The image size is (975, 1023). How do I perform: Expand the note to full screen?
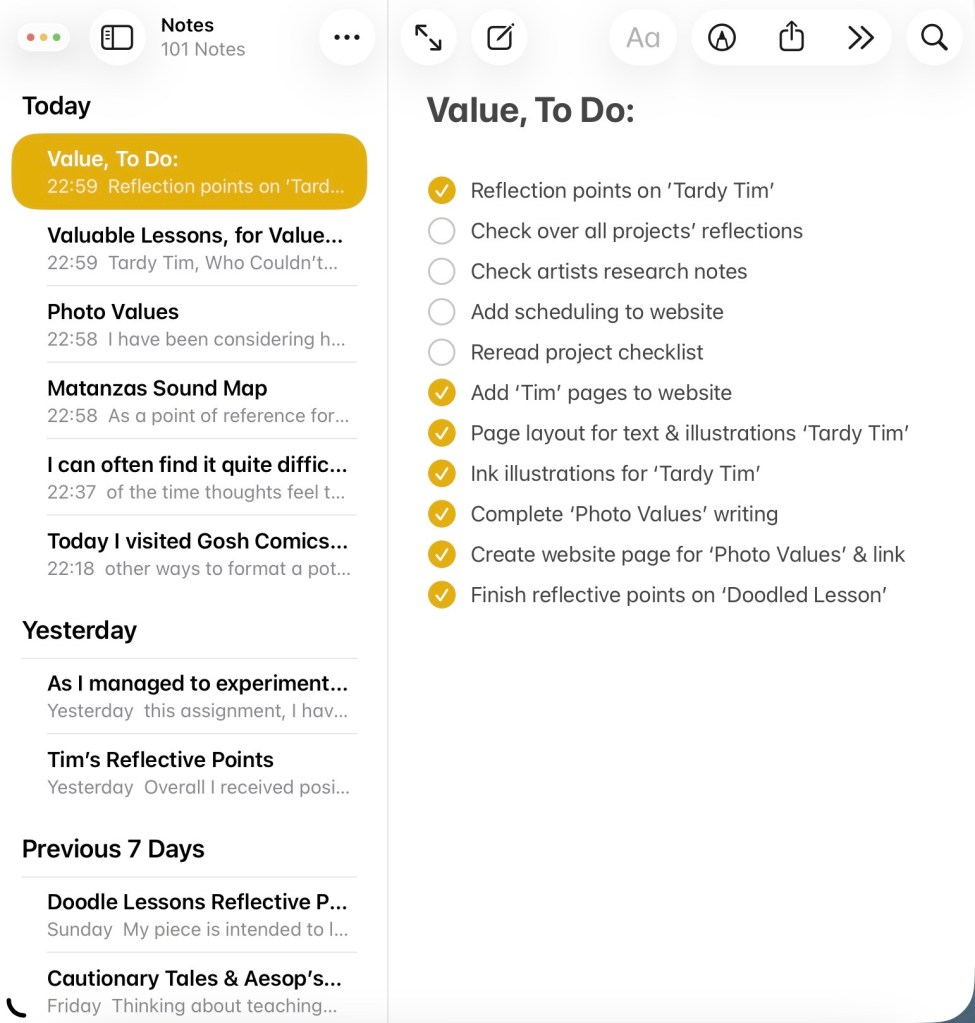click(428, 38)
